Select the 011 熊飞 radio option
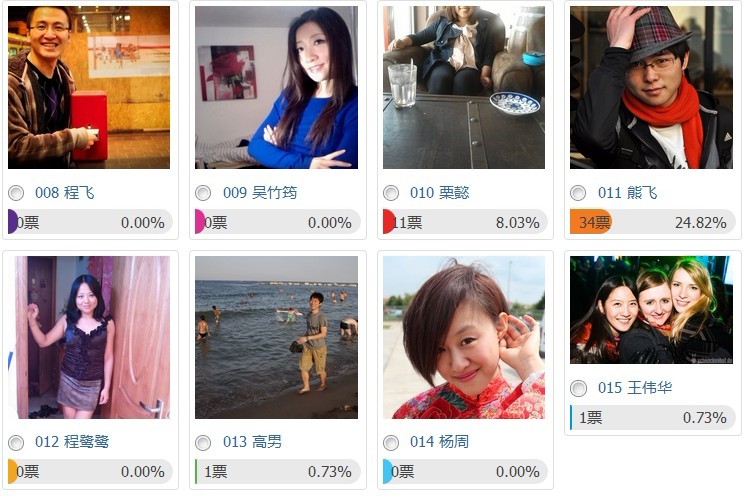 [x=578, y=193]
